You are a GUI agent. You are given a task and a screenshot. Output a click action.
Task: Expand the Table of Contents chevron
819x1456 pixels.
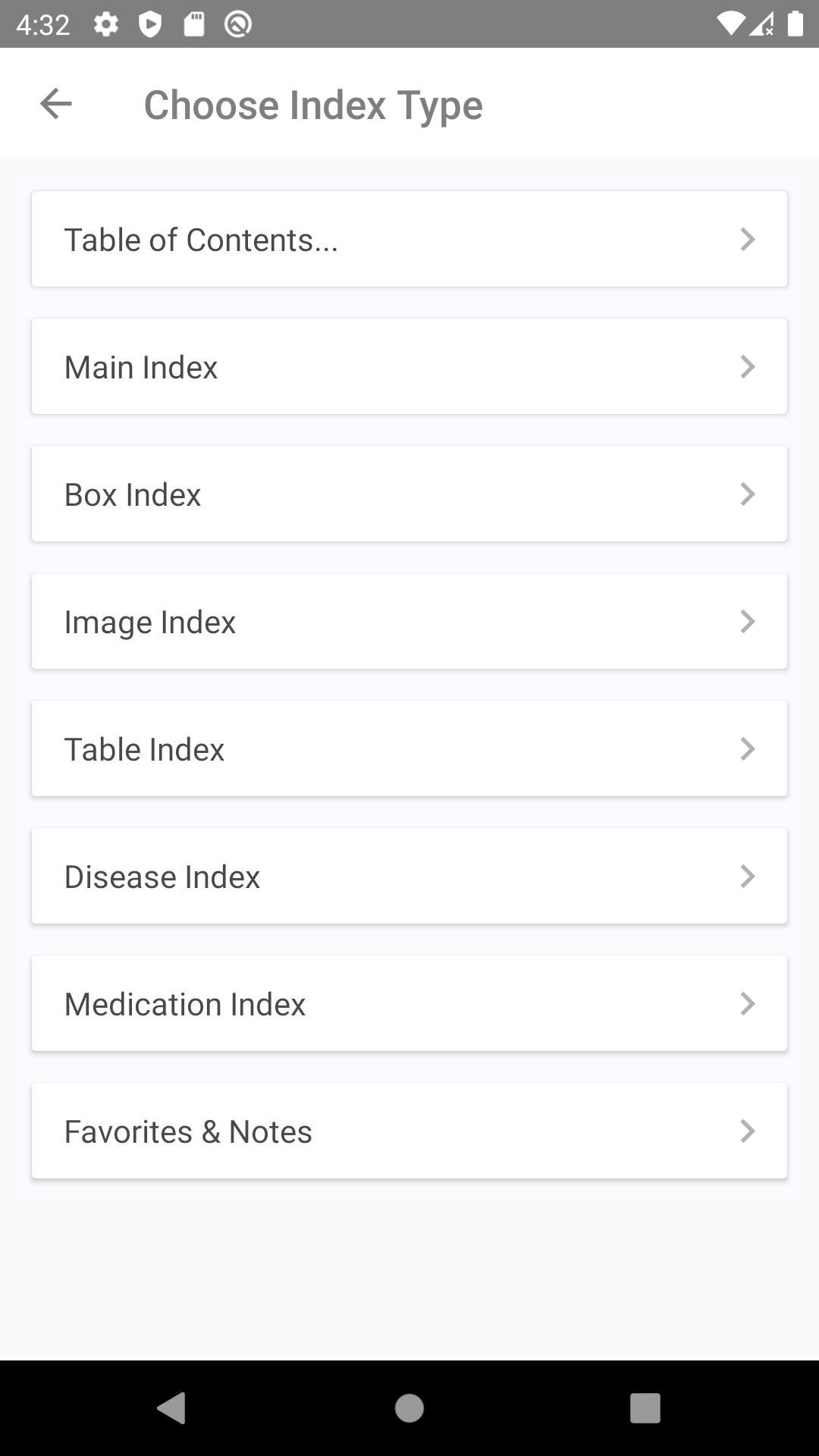coord(748,239)
